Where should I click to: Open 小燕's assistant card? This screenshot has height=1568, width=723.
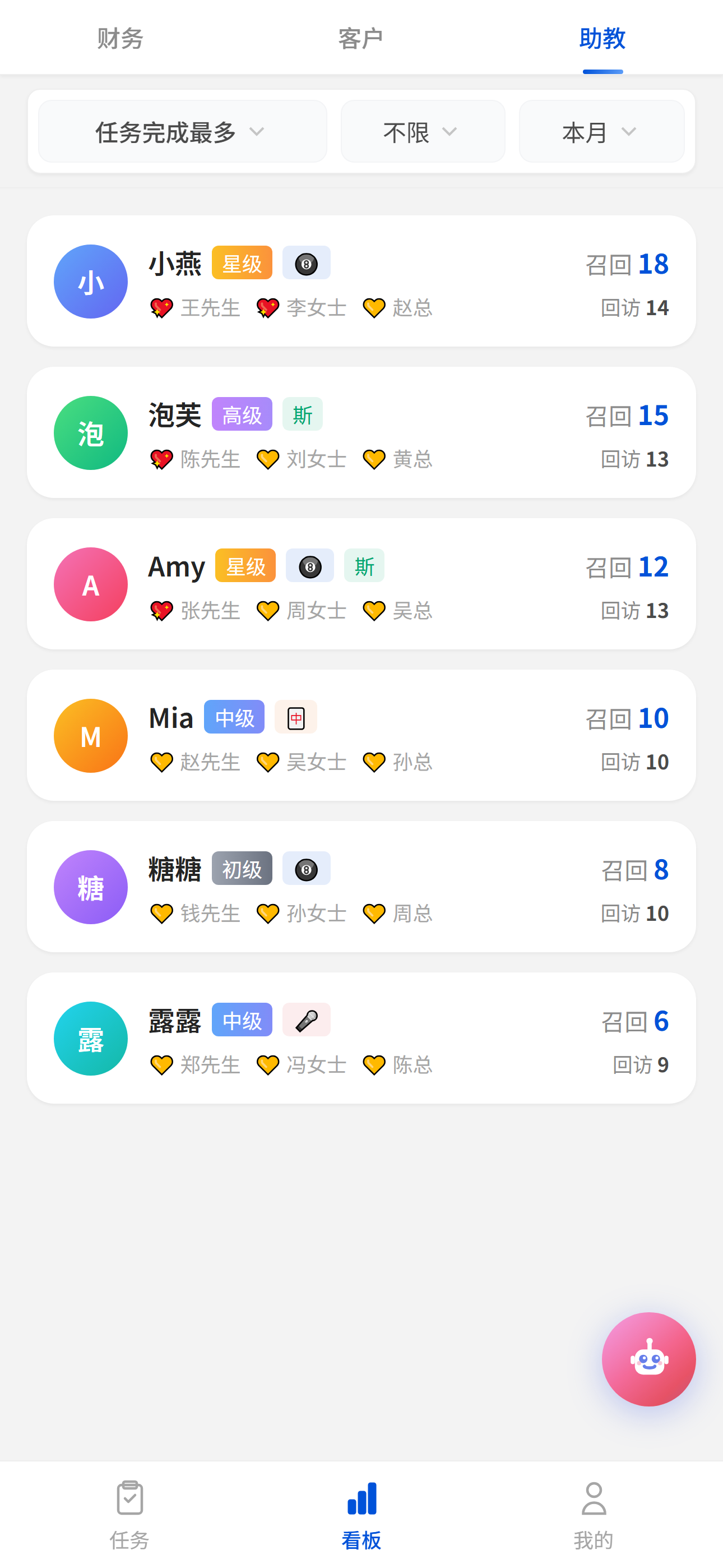click(361, 281)
